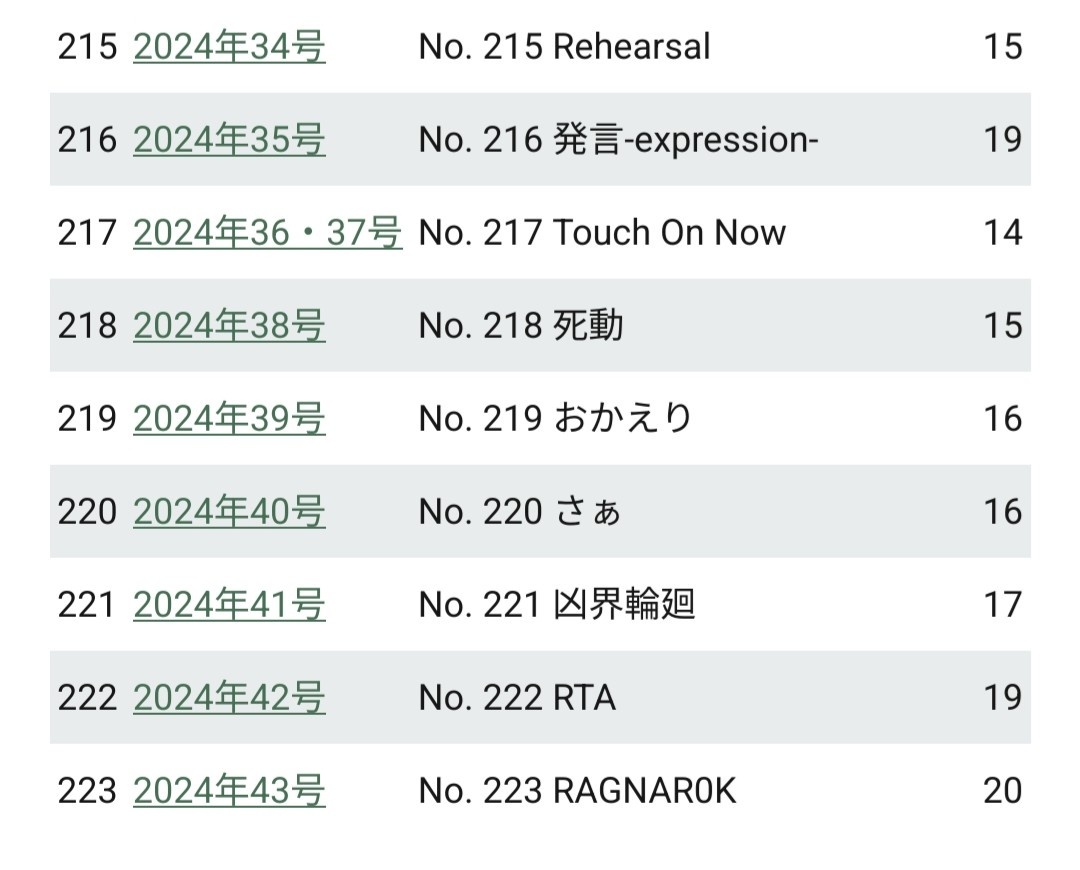Follow the 2024年36・37号 link
The image size is (1080, 870).
(x=267, y=233)
